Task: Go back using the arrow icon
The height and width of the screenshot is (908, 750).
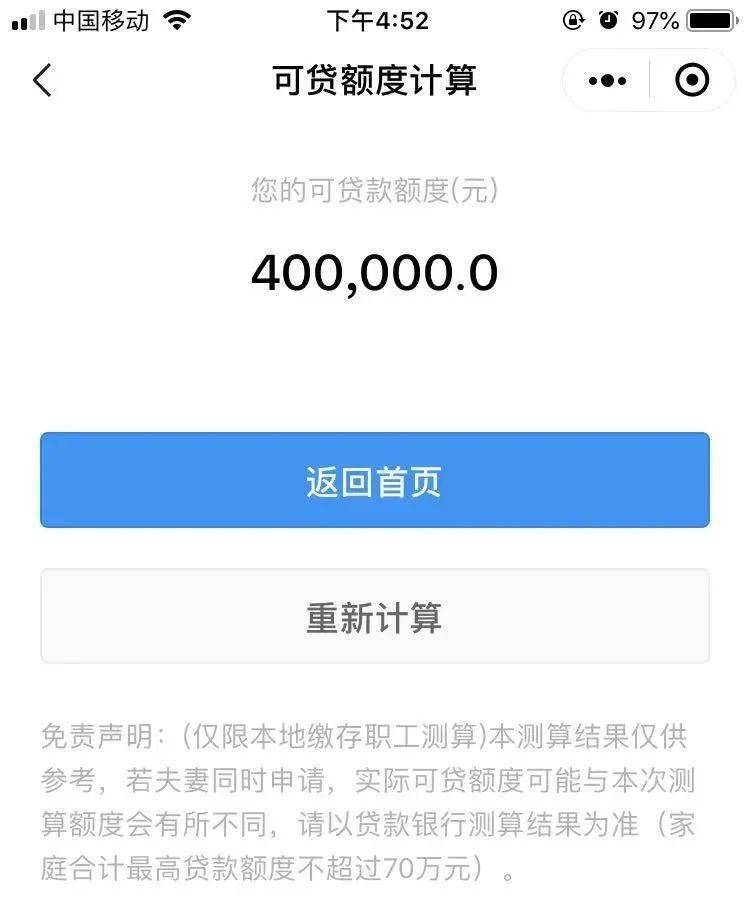Action: [x=42, y=80]
